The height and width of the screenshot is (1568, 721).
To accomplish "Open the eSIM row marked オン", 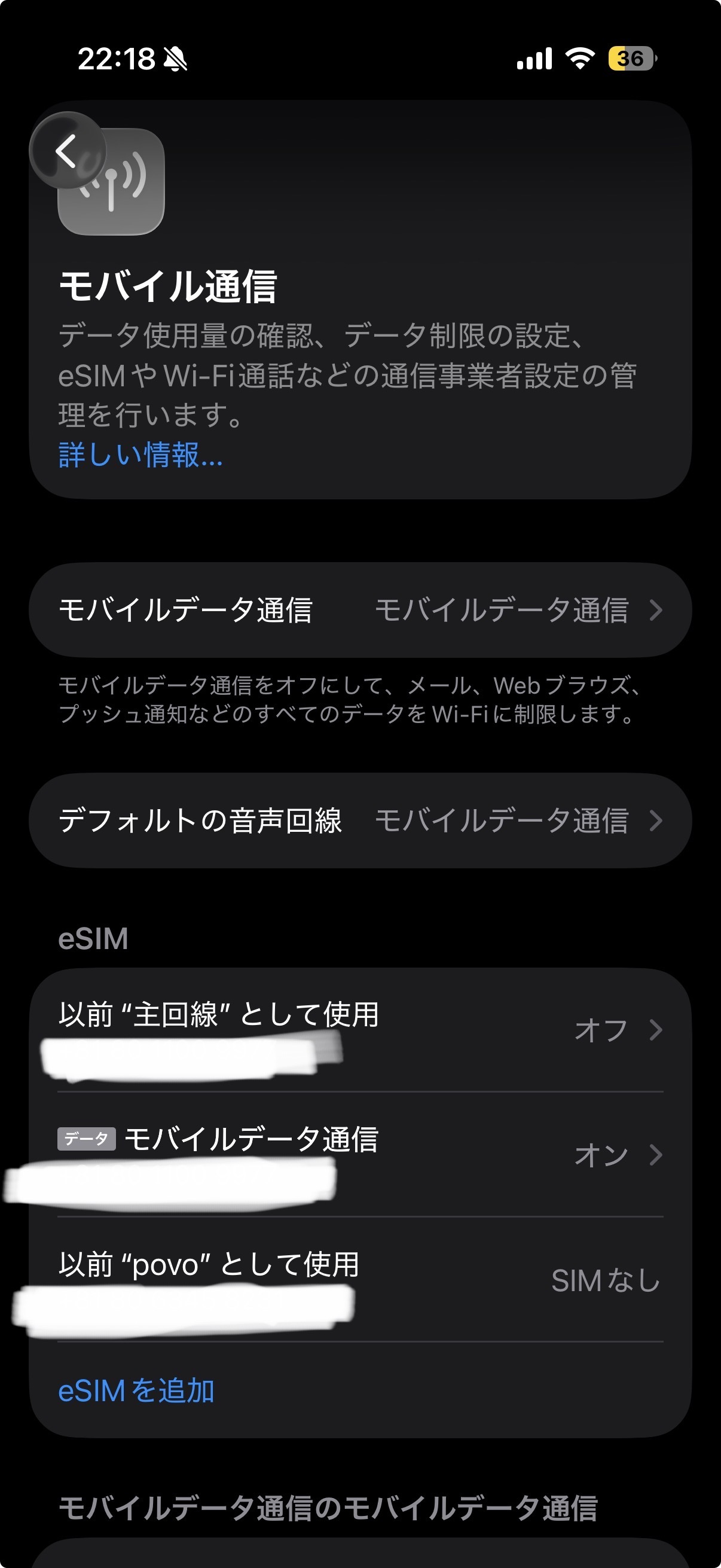I will pos(360,1154).
